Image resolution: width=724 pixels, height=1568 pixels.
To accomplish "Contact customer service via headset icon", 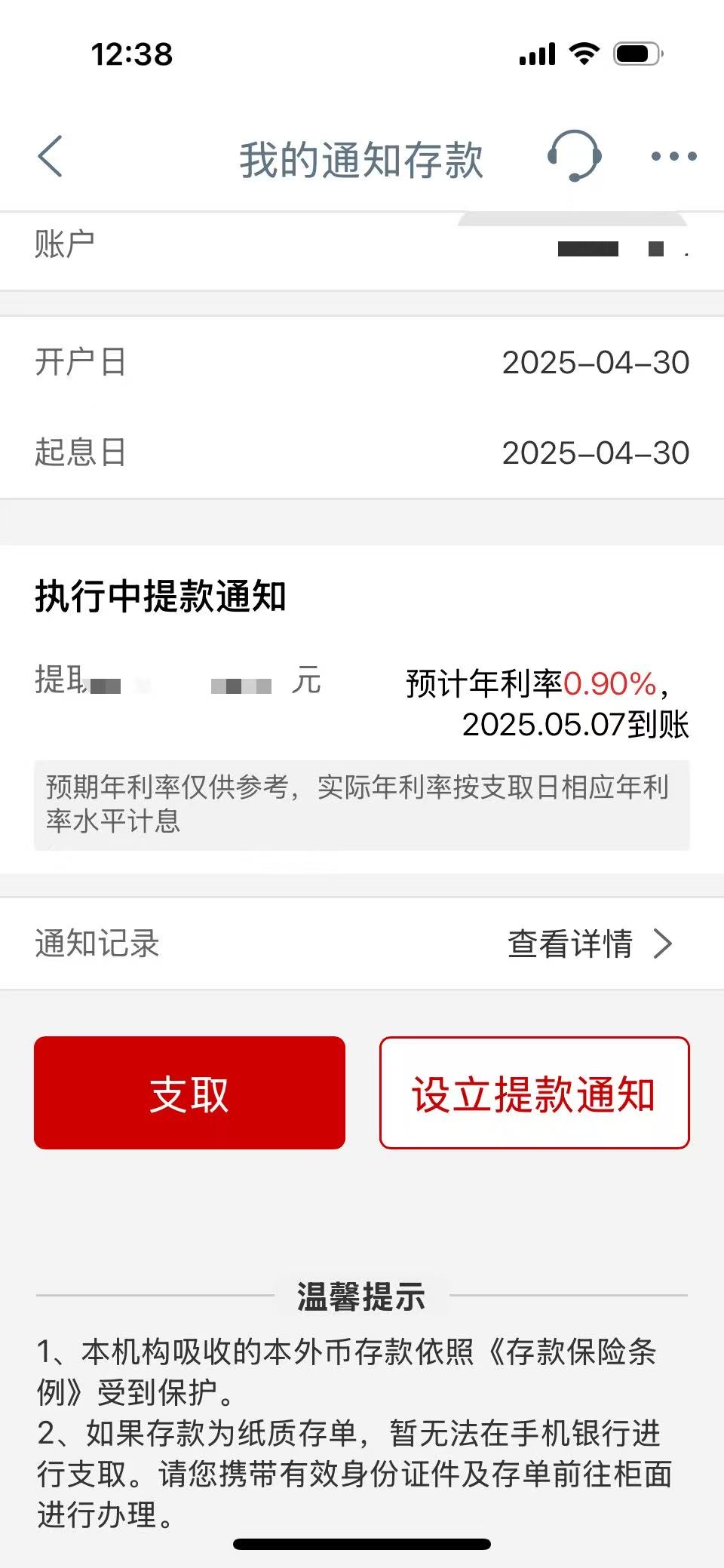I will tap(574, 156).
